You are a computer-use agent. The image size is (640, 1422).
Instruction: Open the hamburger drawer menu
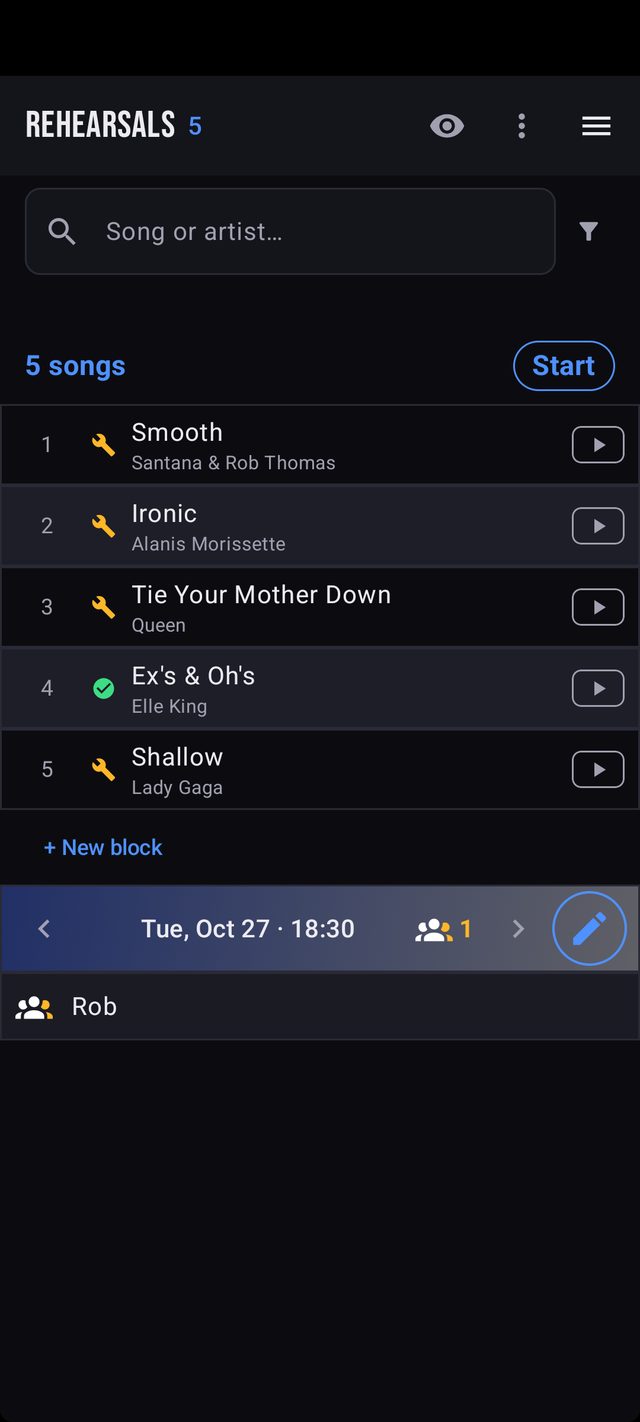(x=596, y=126)
